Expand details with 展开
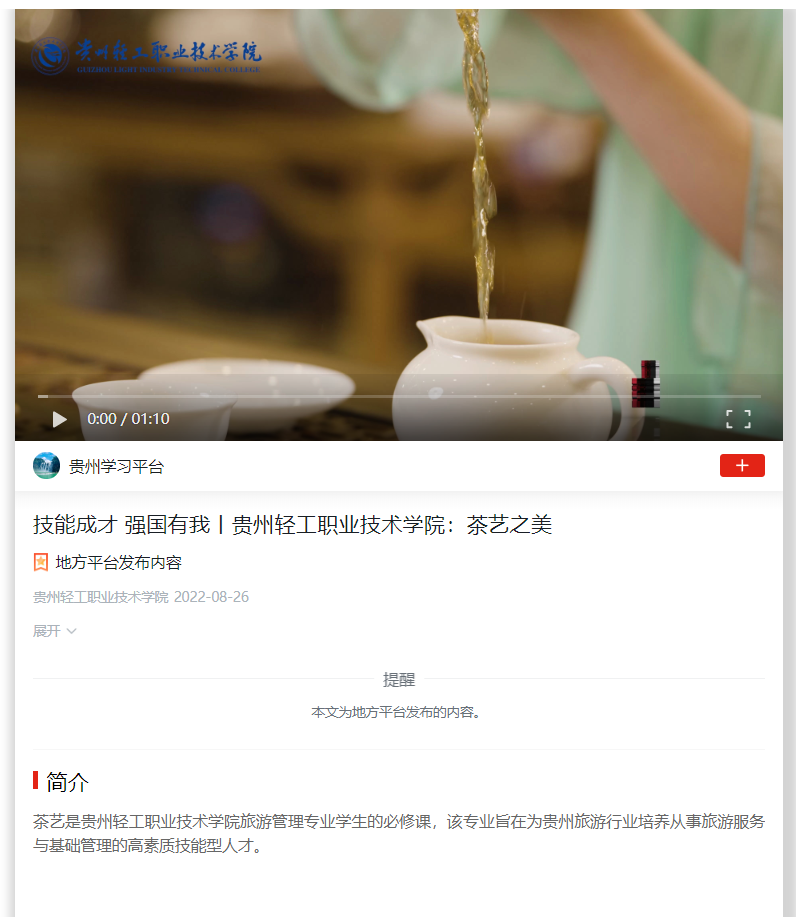Viewport: 796px width, 917px height. [x=55, y=631]
